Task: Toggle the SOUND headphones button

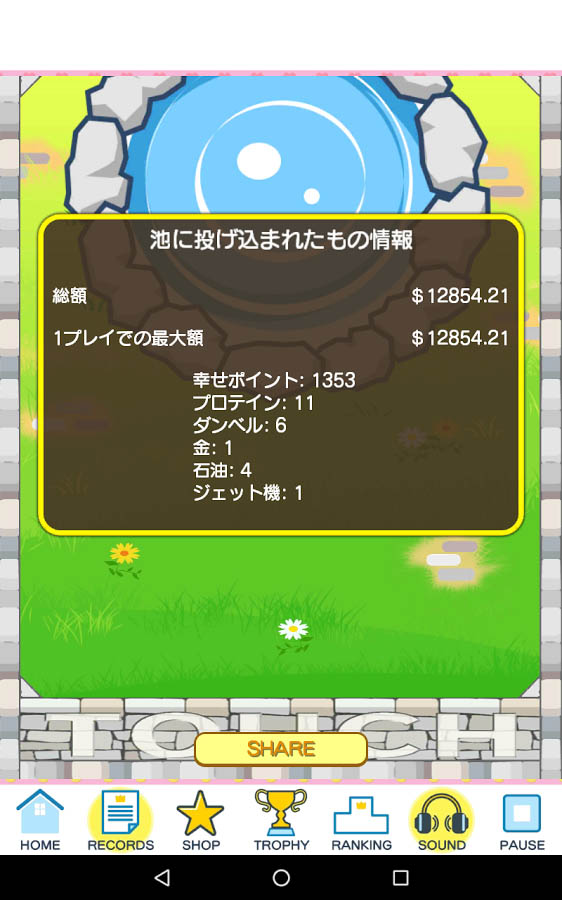Action: pyautogui.click(x=441, y=820)
